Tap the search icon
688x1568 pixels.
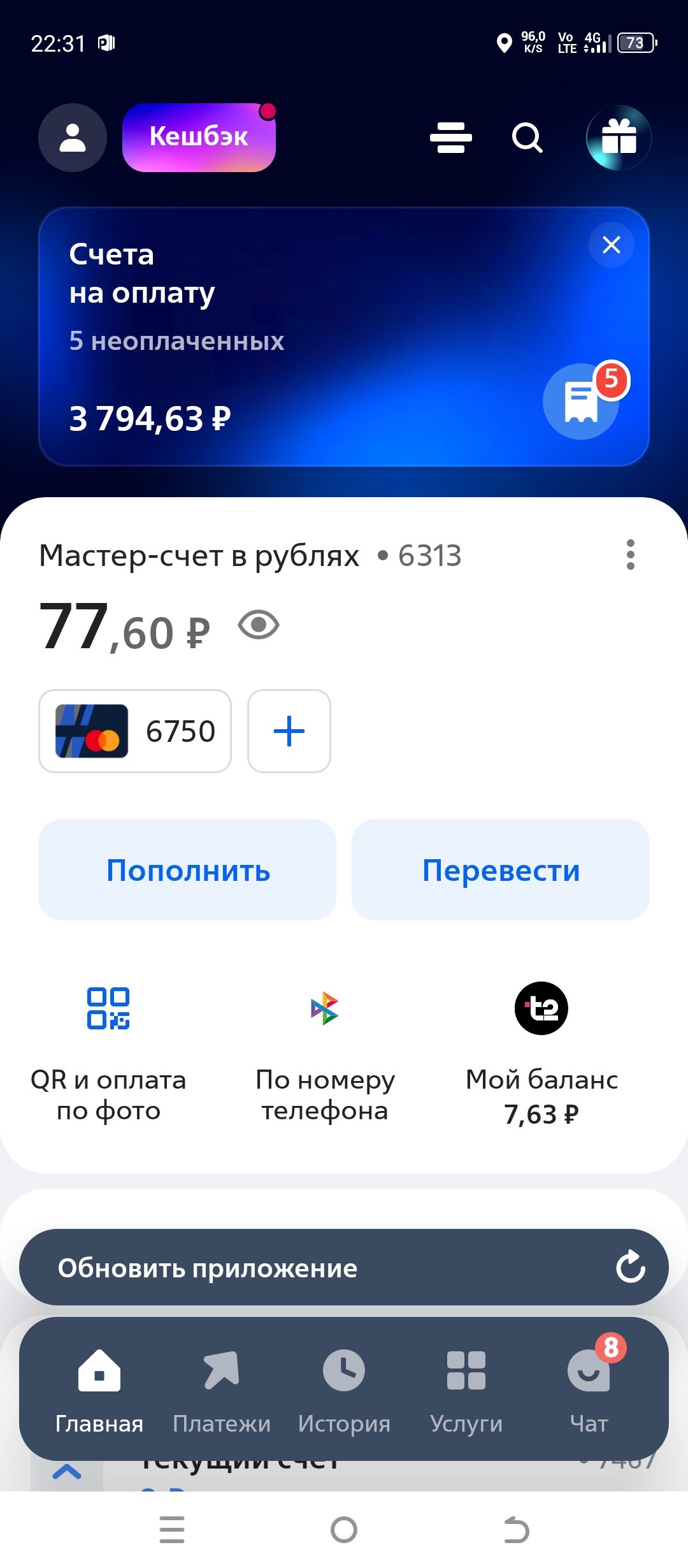click(526, 138)
